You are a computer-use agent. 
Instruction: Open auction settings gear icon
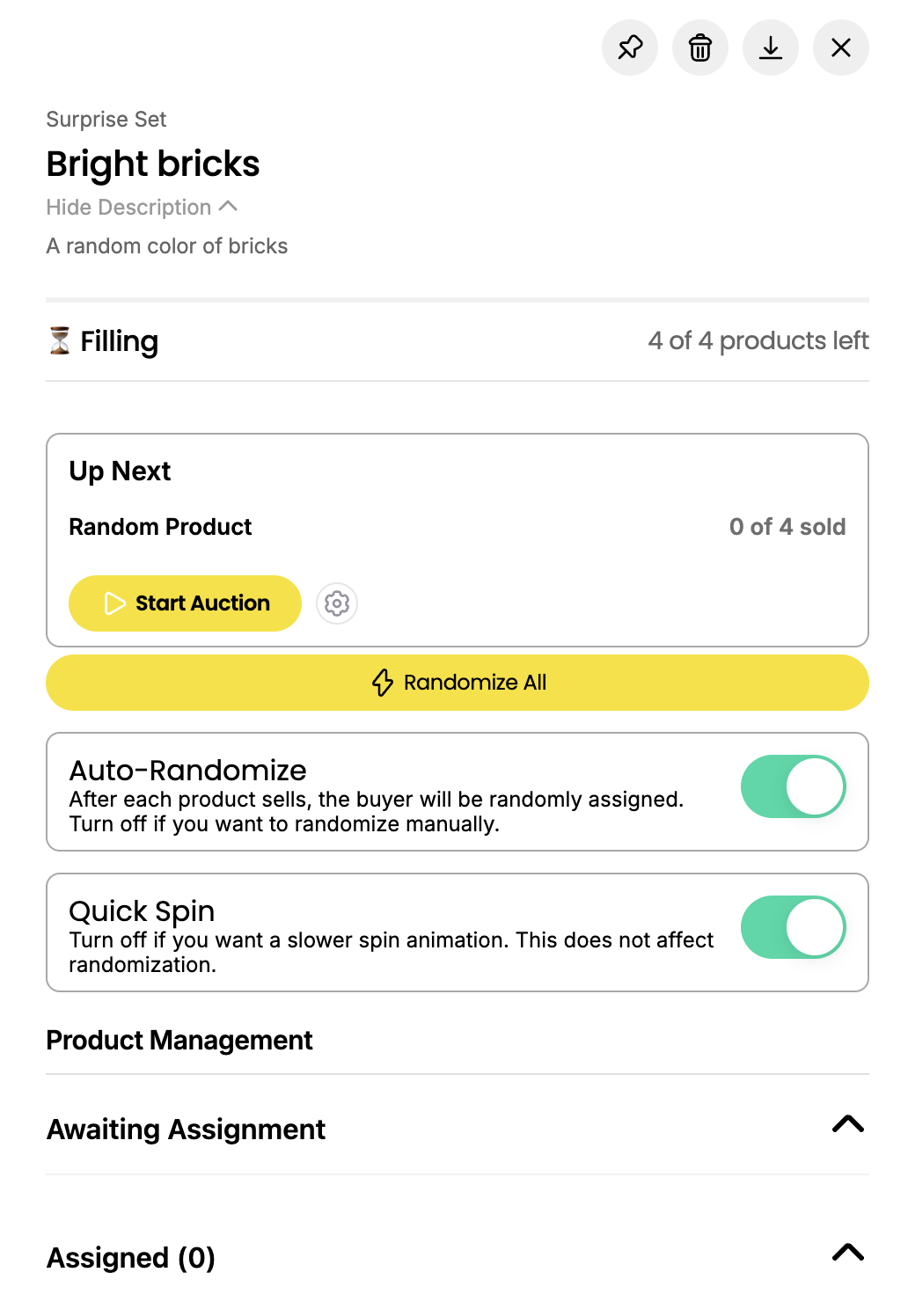(337, 603)
